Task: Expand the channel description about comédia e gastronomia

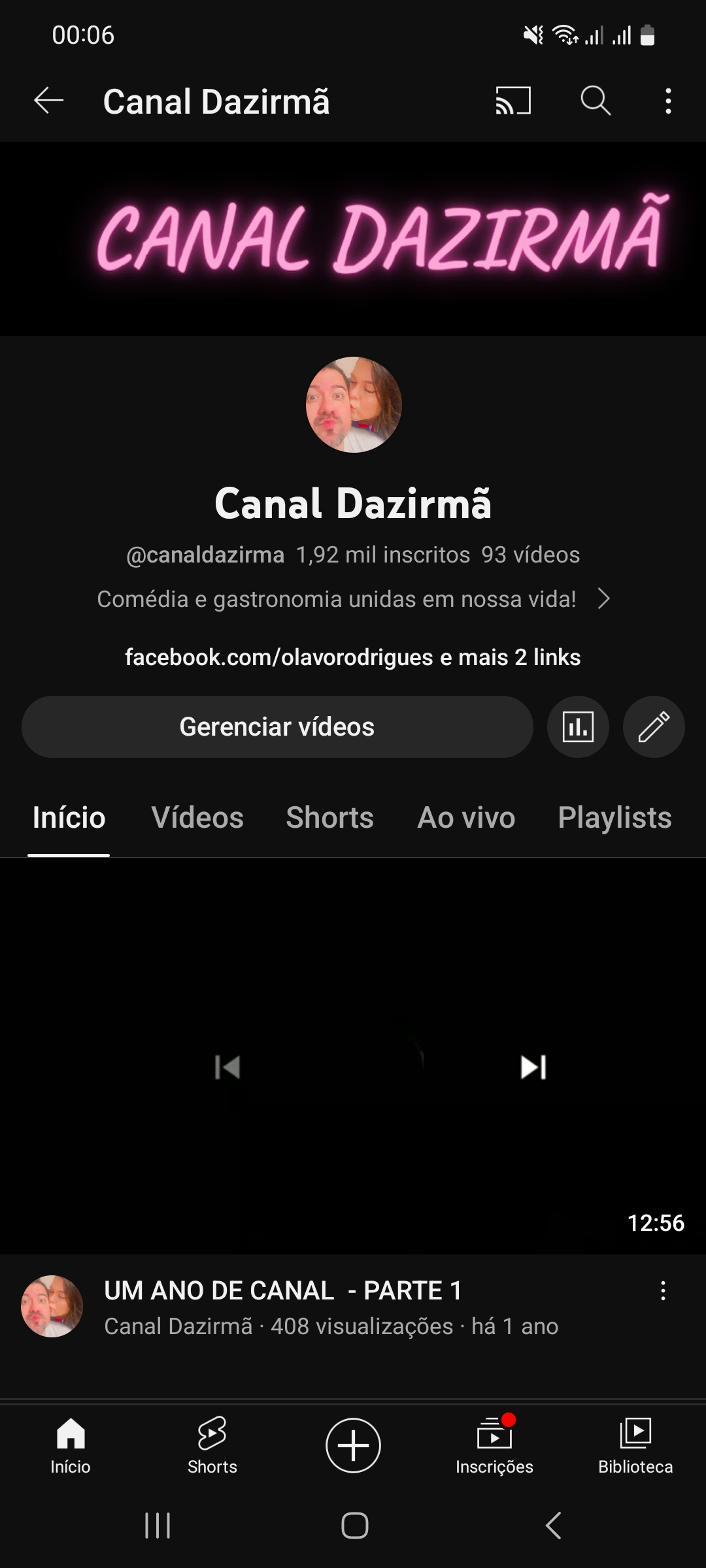Action: coord(603,598)
